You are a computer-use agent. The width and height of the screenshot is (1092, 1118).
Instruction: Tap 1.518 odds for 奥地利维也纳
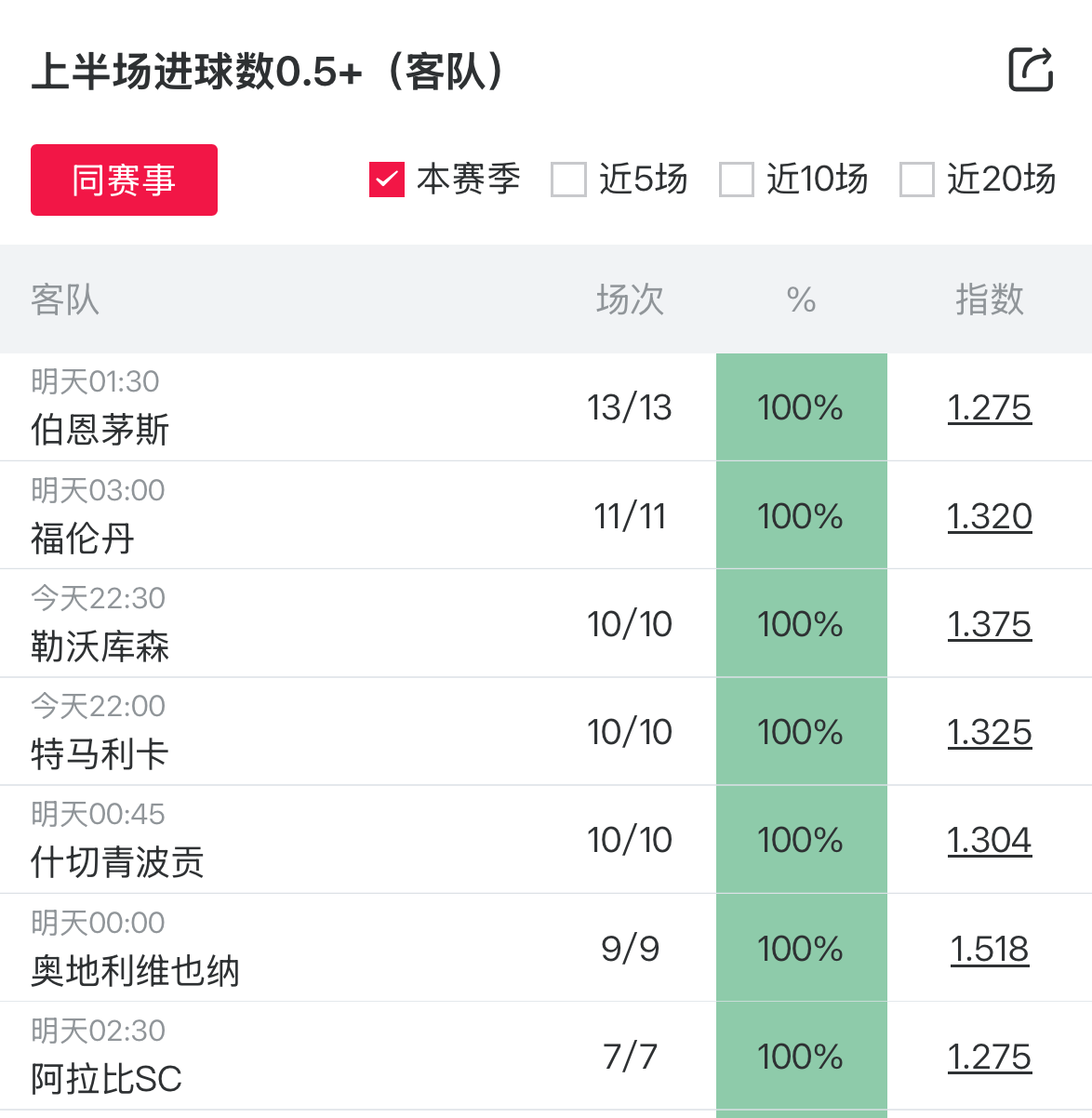(989, 949)
